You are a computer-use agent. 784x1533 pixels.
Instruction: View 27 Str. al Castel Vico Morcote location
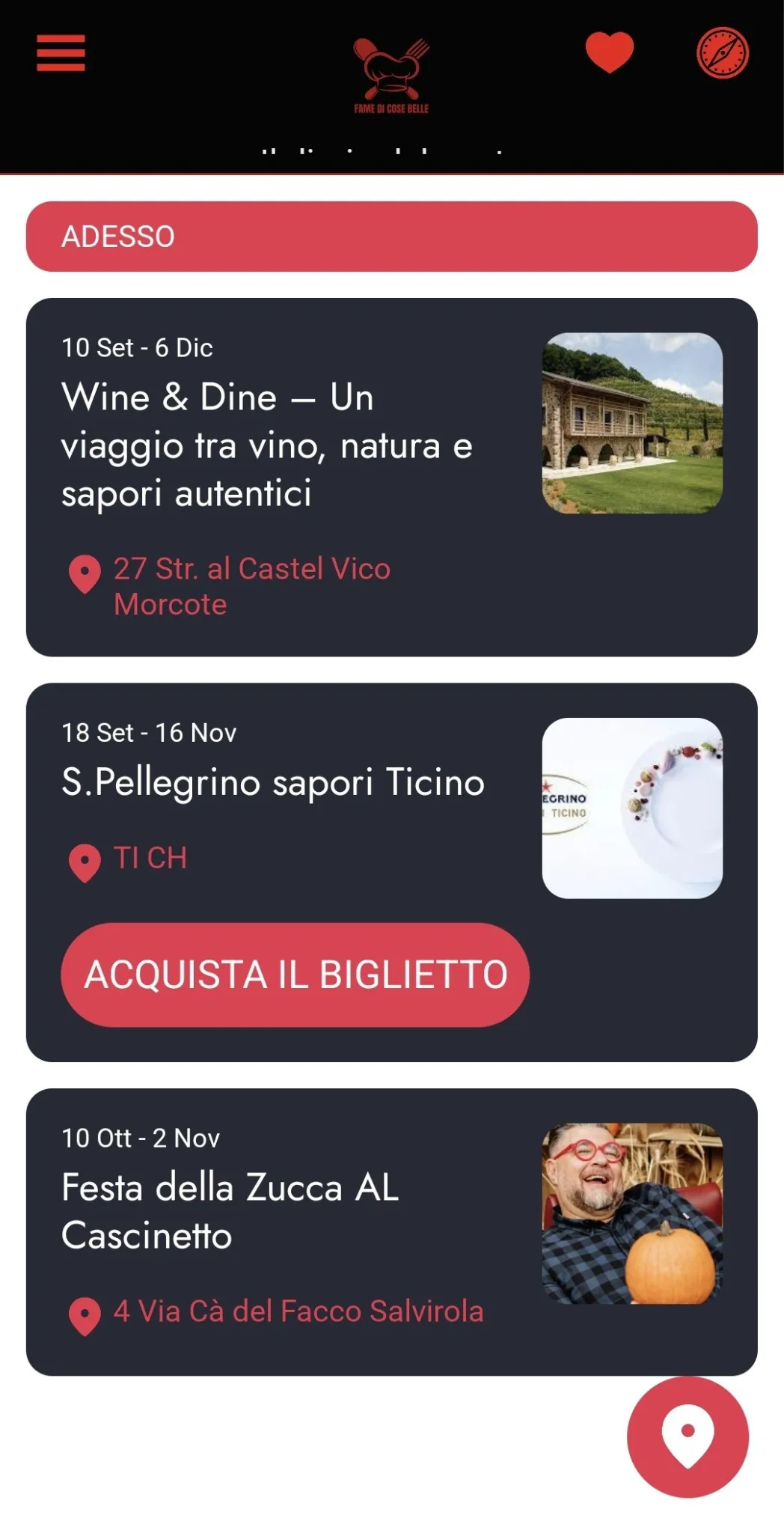pos(251,586)
